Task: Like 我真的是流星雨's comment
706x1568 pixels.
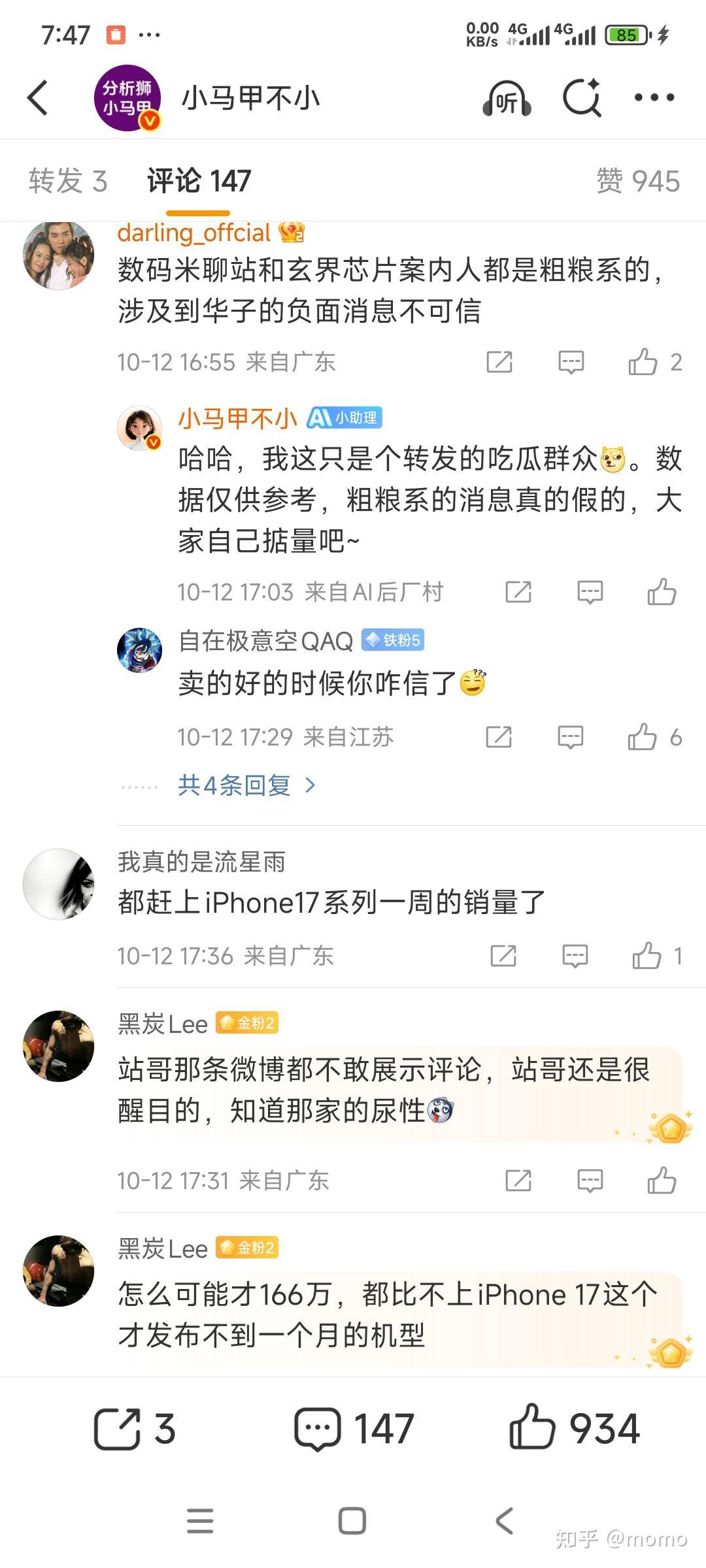Action: tap(647, 956)
